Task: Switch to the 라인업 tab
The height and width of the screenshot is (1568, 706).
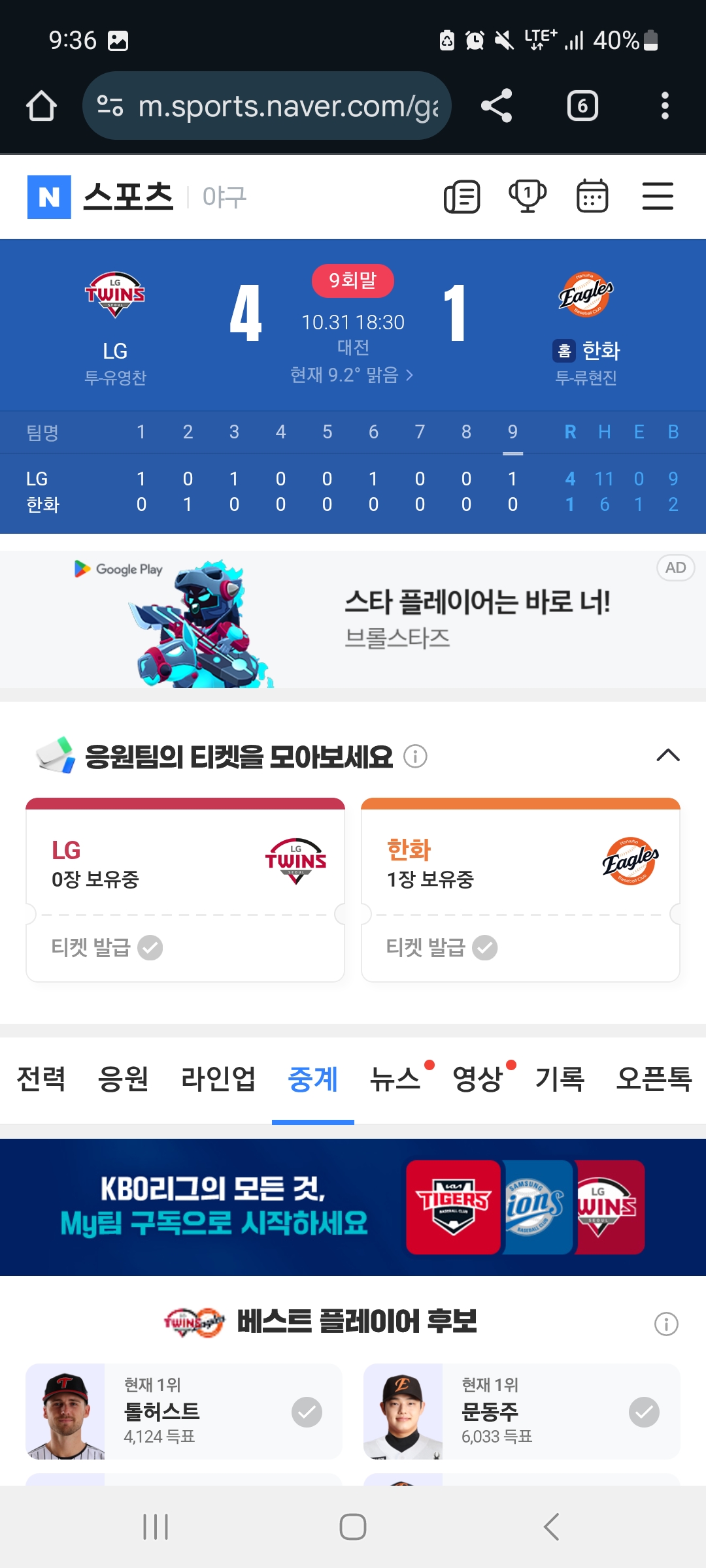Action: [218, 1079]
